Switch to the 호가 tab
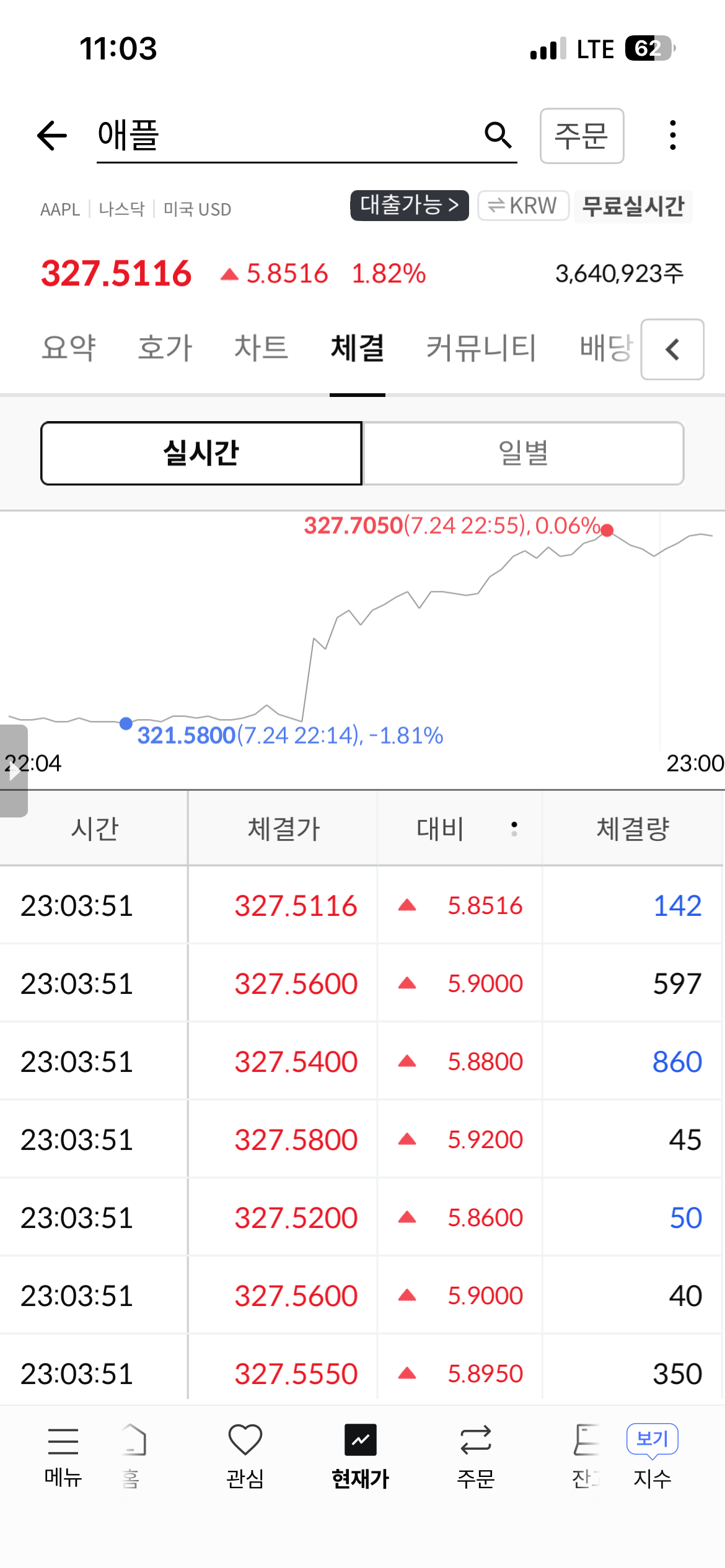 (x=165, y=347)
